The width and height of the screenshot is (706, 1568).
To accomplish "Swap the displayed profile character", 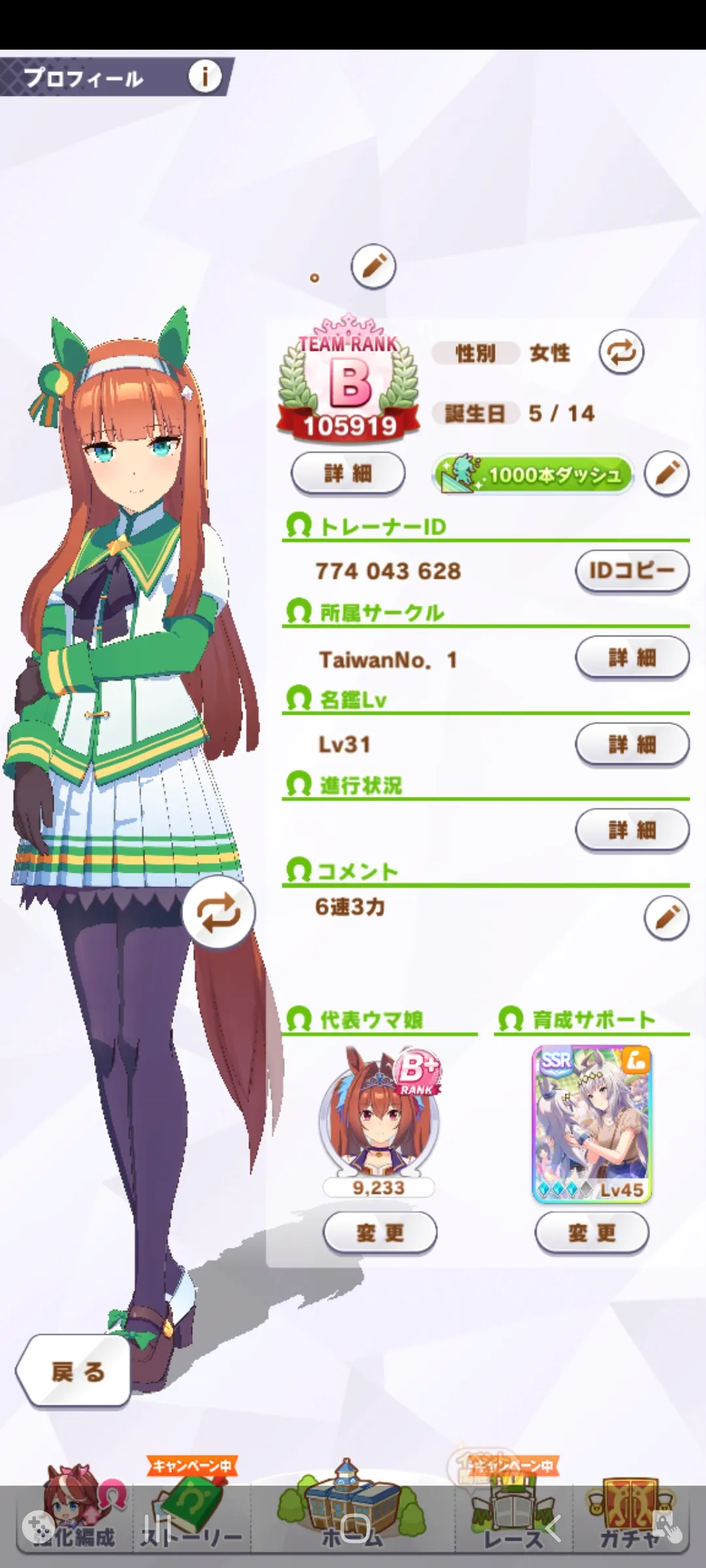I will coord(218,912).
